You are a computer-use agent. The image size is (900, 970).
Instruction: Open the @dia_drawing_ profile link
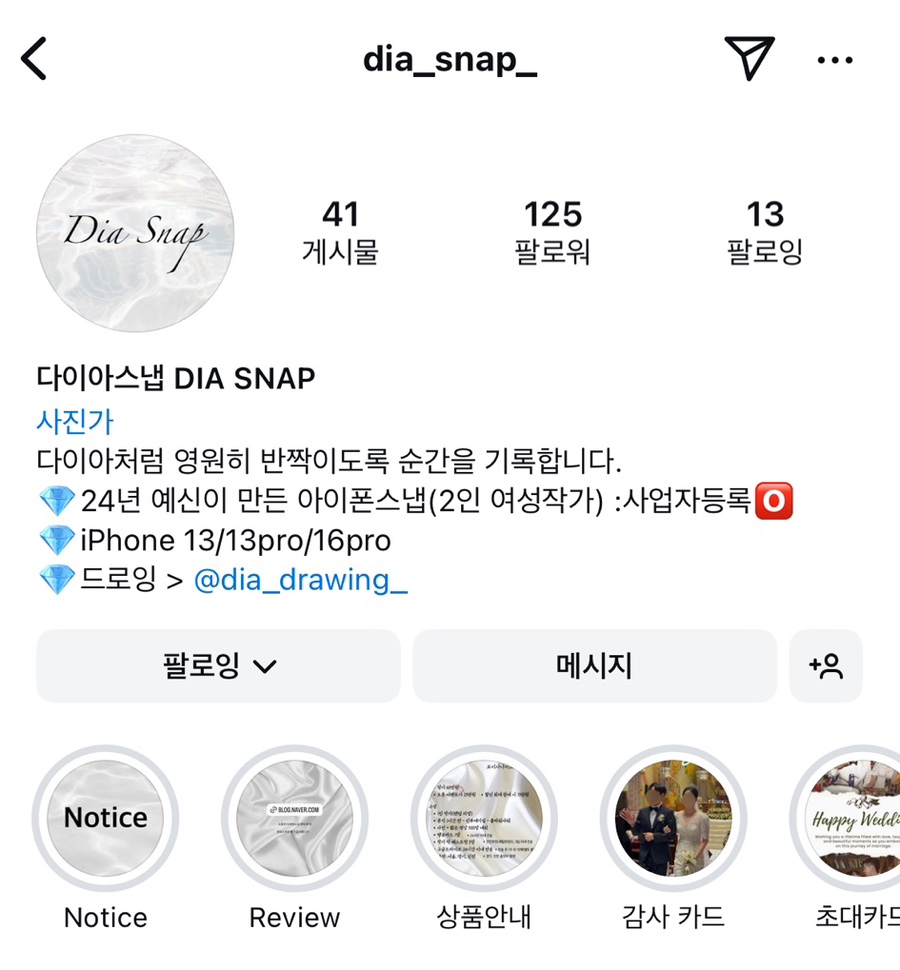300,580
